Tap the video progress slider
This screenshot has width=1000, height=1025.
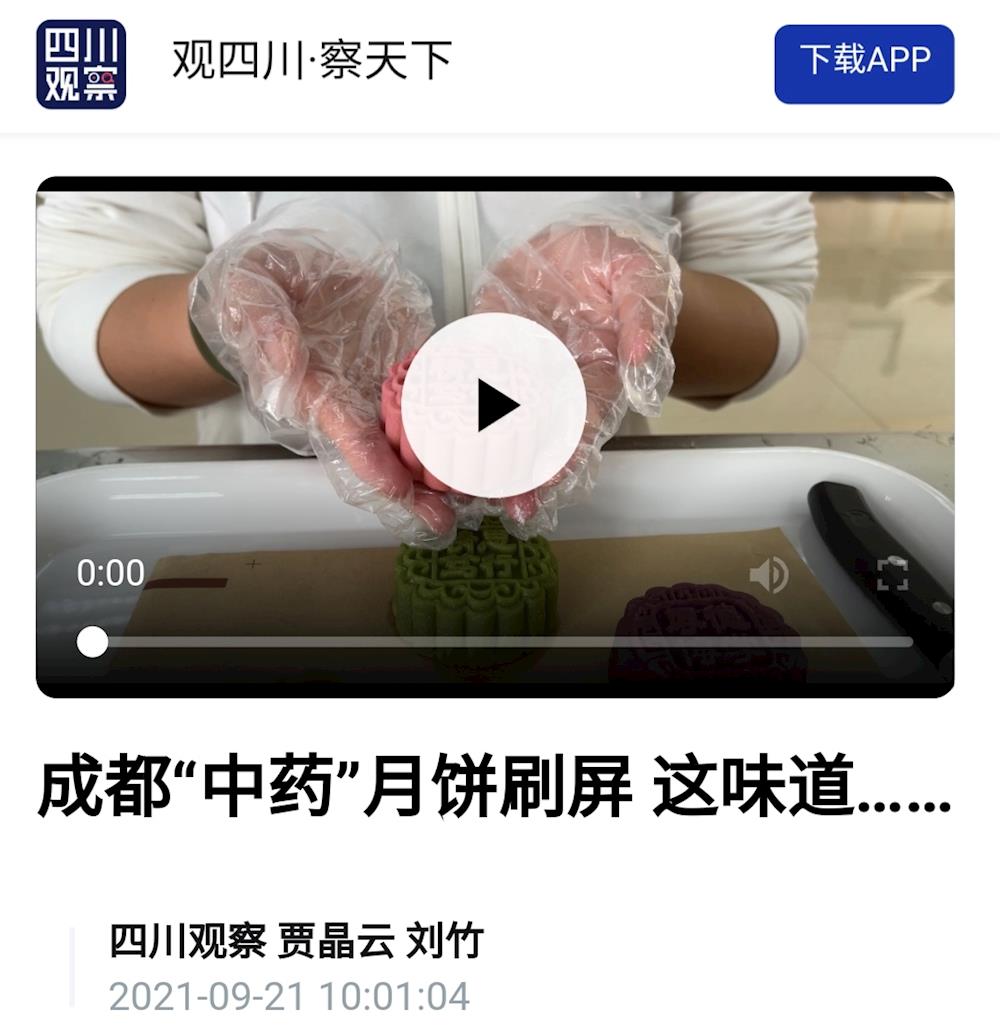pyautogui.click(x=500, y=642)
